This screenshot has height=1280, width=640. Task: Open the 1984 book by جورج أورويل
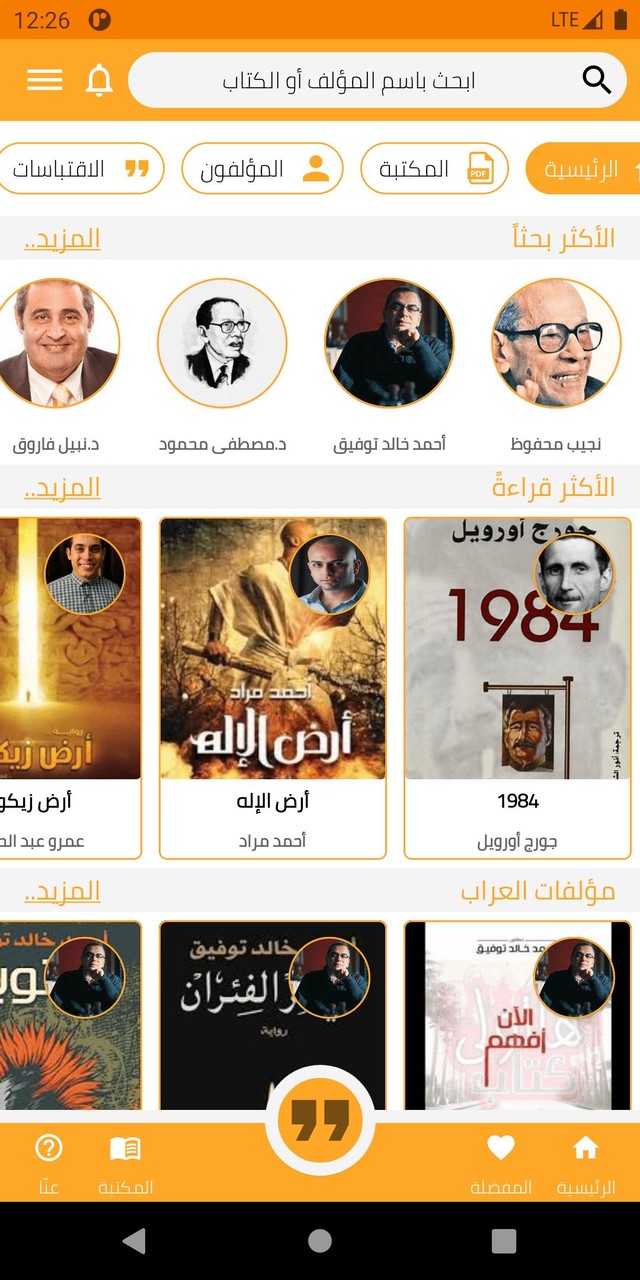(517, 687)
